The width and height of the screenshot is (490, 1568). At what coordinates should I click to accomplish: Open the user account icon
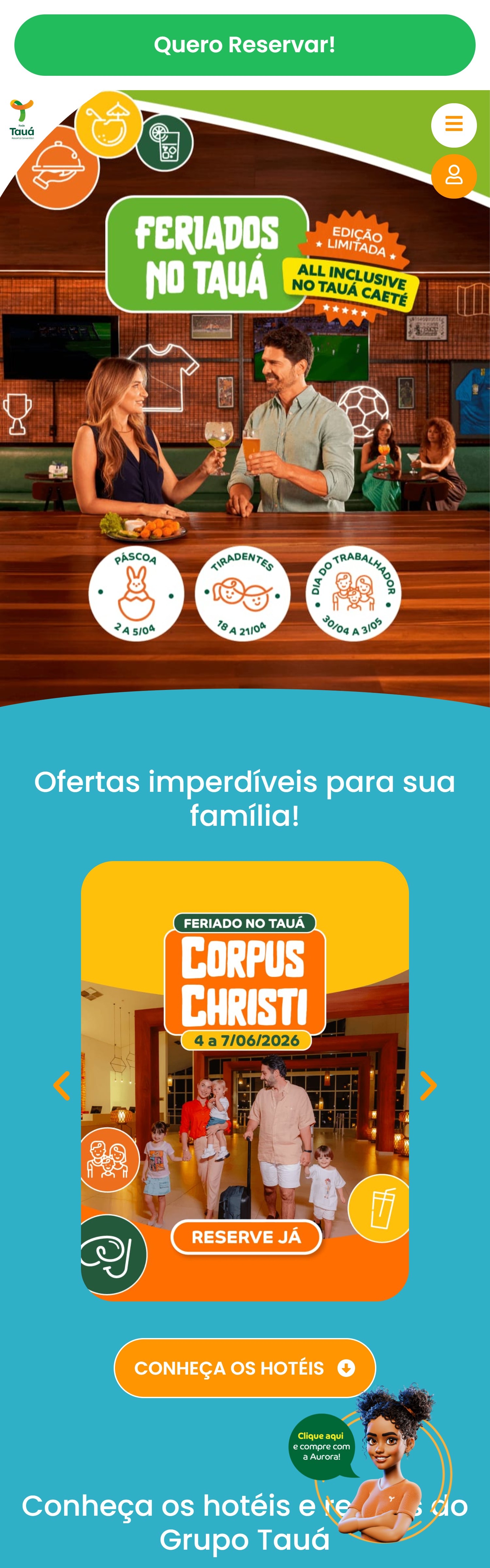(453, 176)
